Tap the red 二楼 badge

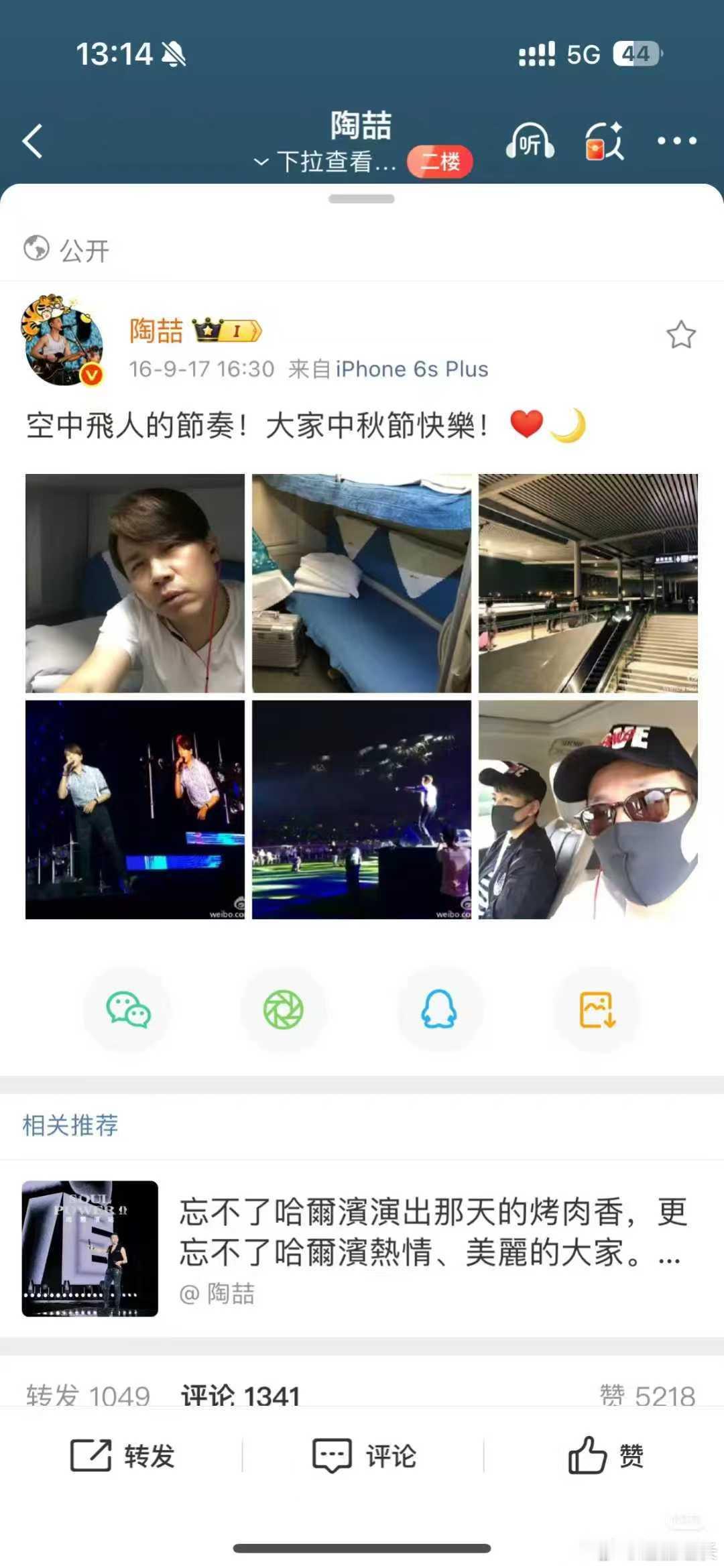click(x=440, y=162)
